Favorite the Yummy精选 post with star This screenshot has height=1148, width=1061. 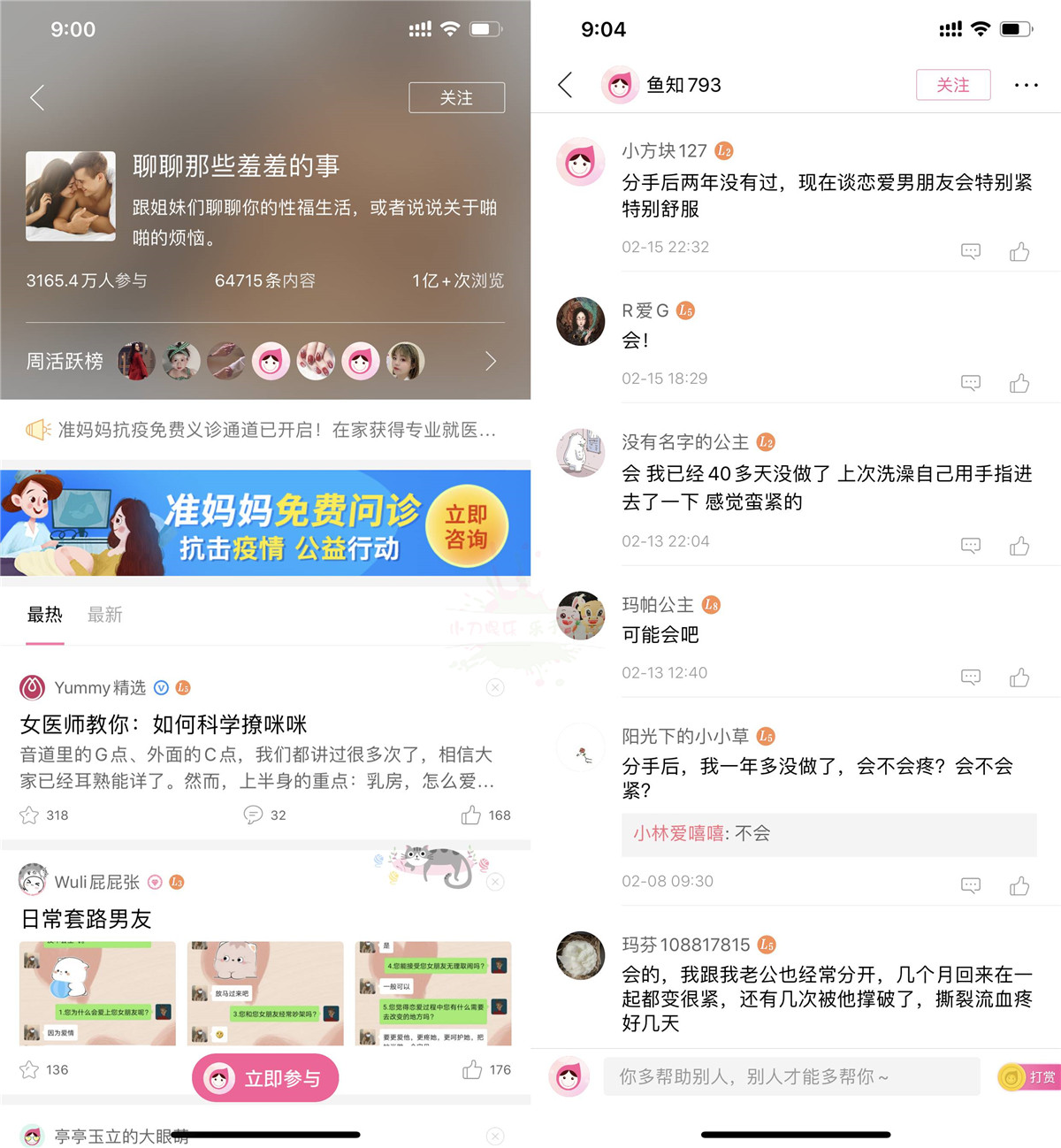point(29,815)
